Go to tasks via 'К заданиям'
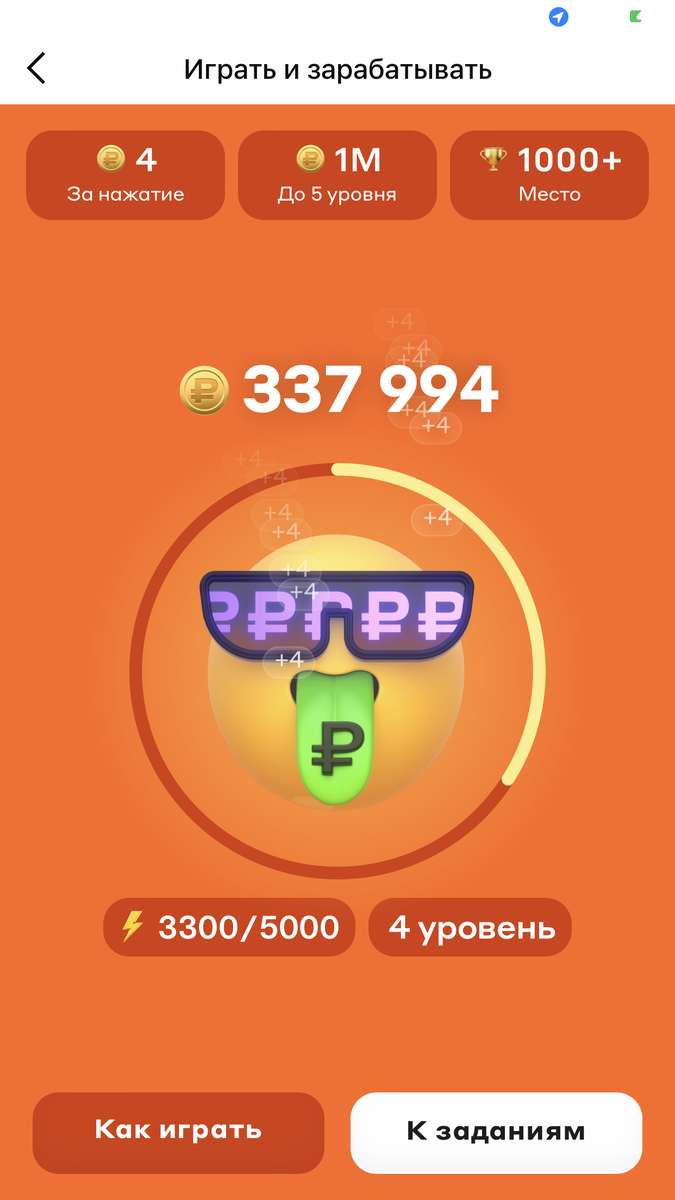Image resolution: width=675 pixels, height=1200 pixels. tap(495, 1131)
